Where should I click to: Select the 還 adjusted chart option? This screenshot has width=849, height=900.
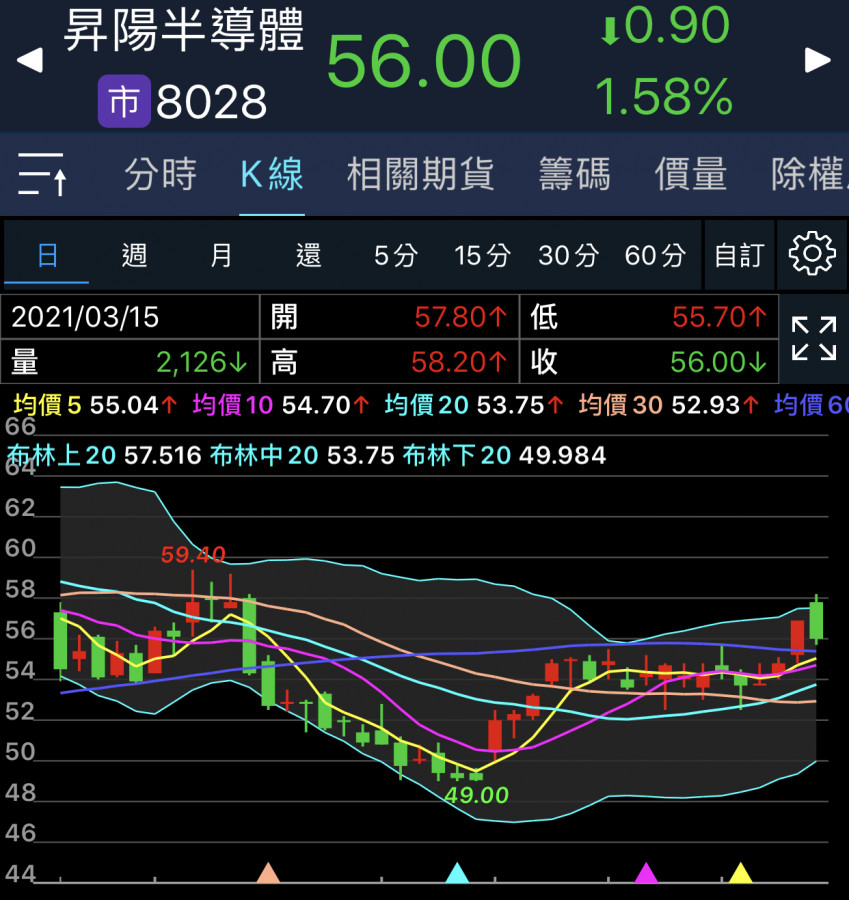308,256
